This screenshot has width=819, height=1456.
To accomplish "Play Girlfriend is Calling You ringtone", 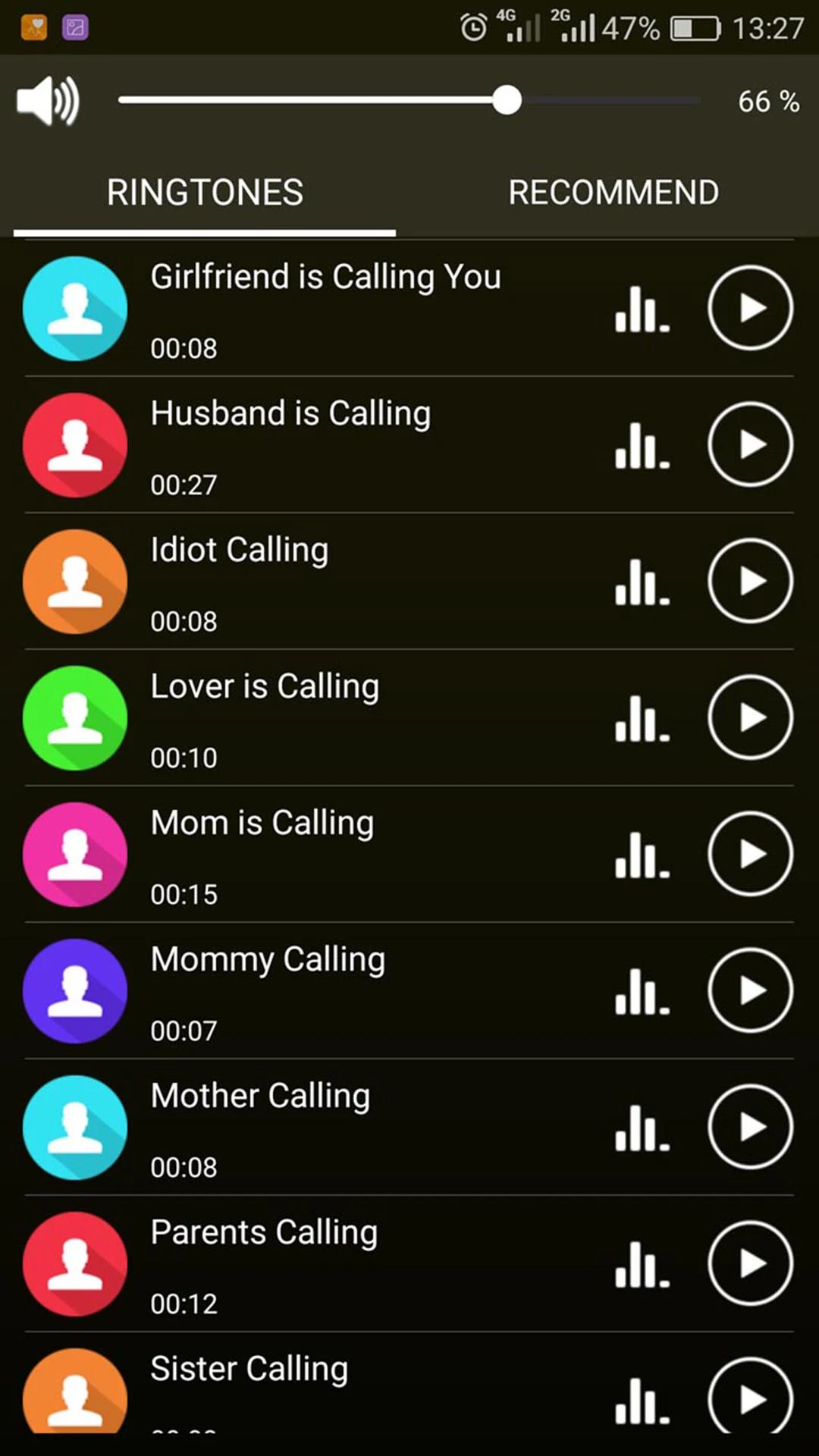I will click(x=751, y=308).
